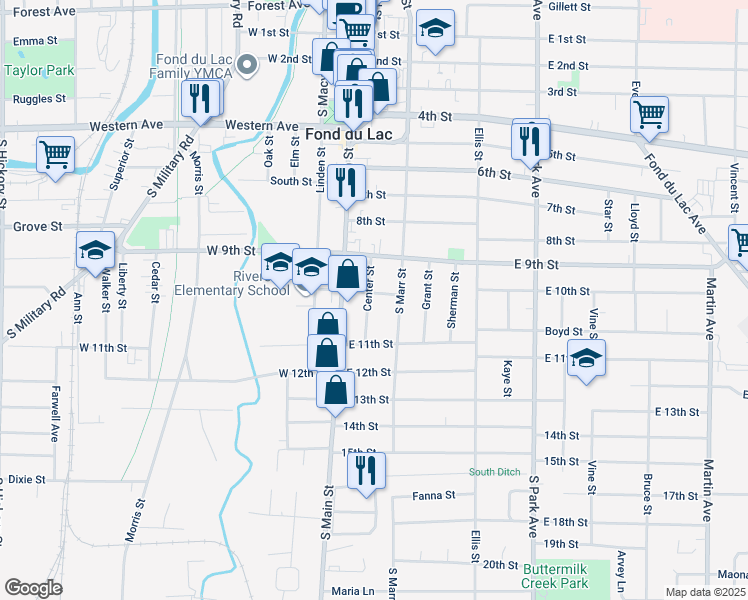748x600 pixels.
Task: Open the restaurant marker on South St
Action: (346, 182)
